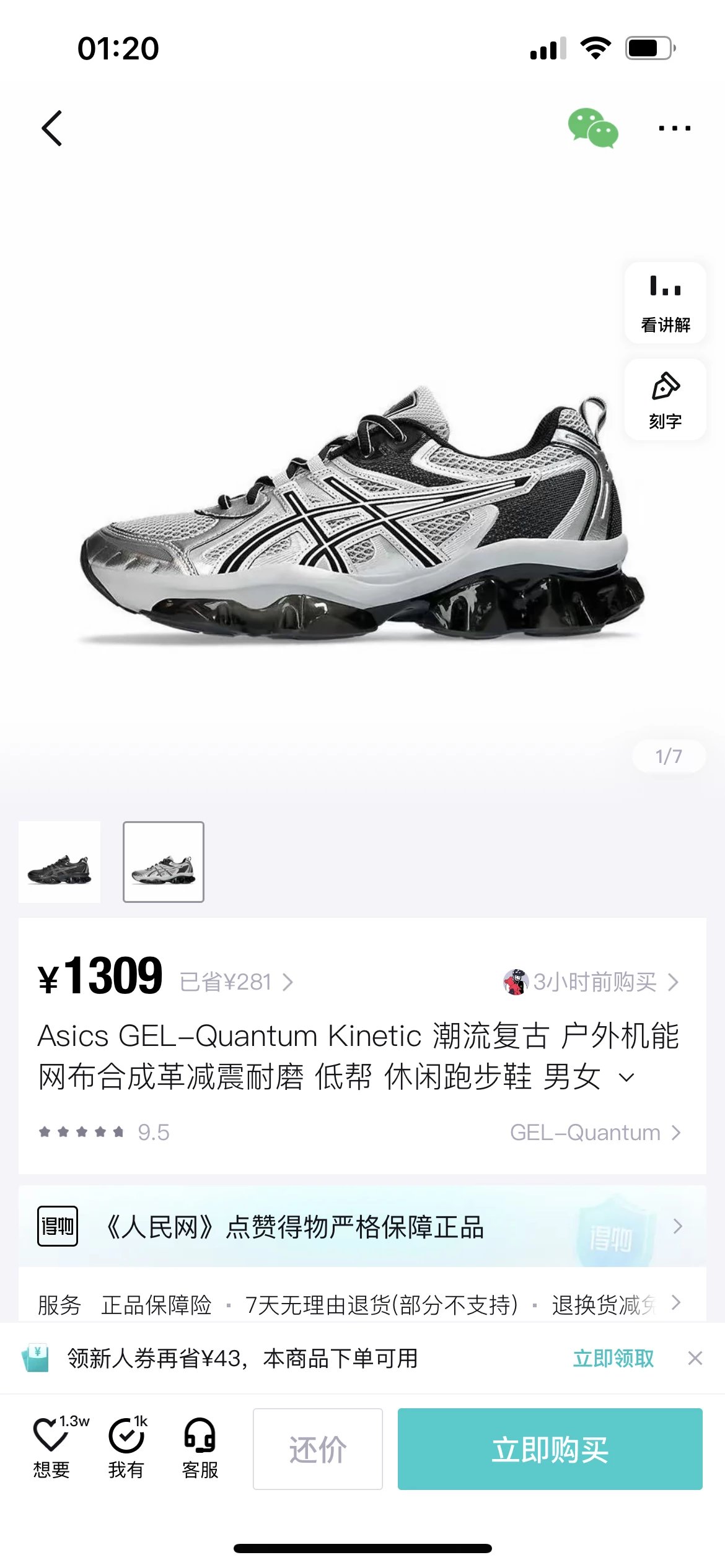Tap the 还价 bargain button
The height and width of the screenshot is (1568, 725).
coord(317,1448)
